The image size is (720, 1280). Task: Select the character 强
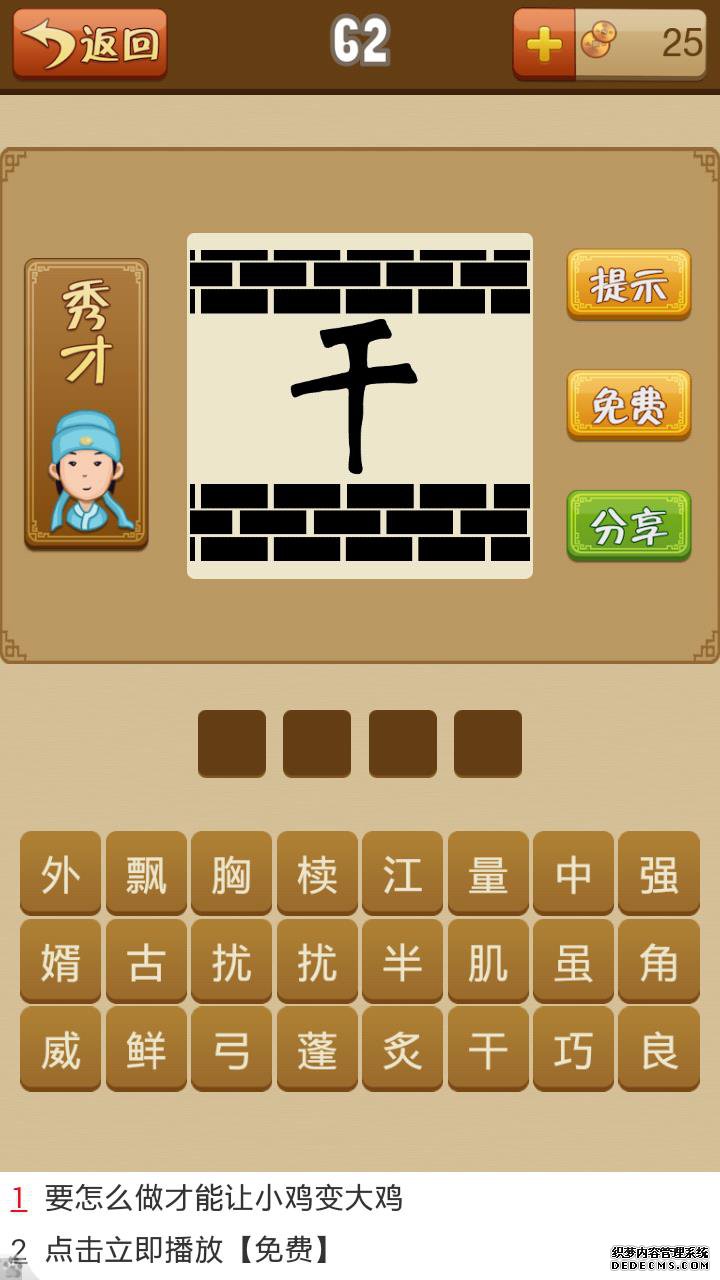click(658, 873)
